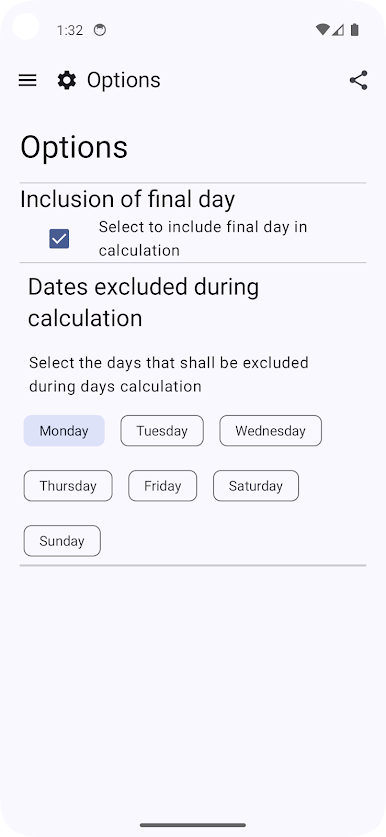Deselect the Monday chip
This screenshot has width=386, height=837.
coord(64,431)
